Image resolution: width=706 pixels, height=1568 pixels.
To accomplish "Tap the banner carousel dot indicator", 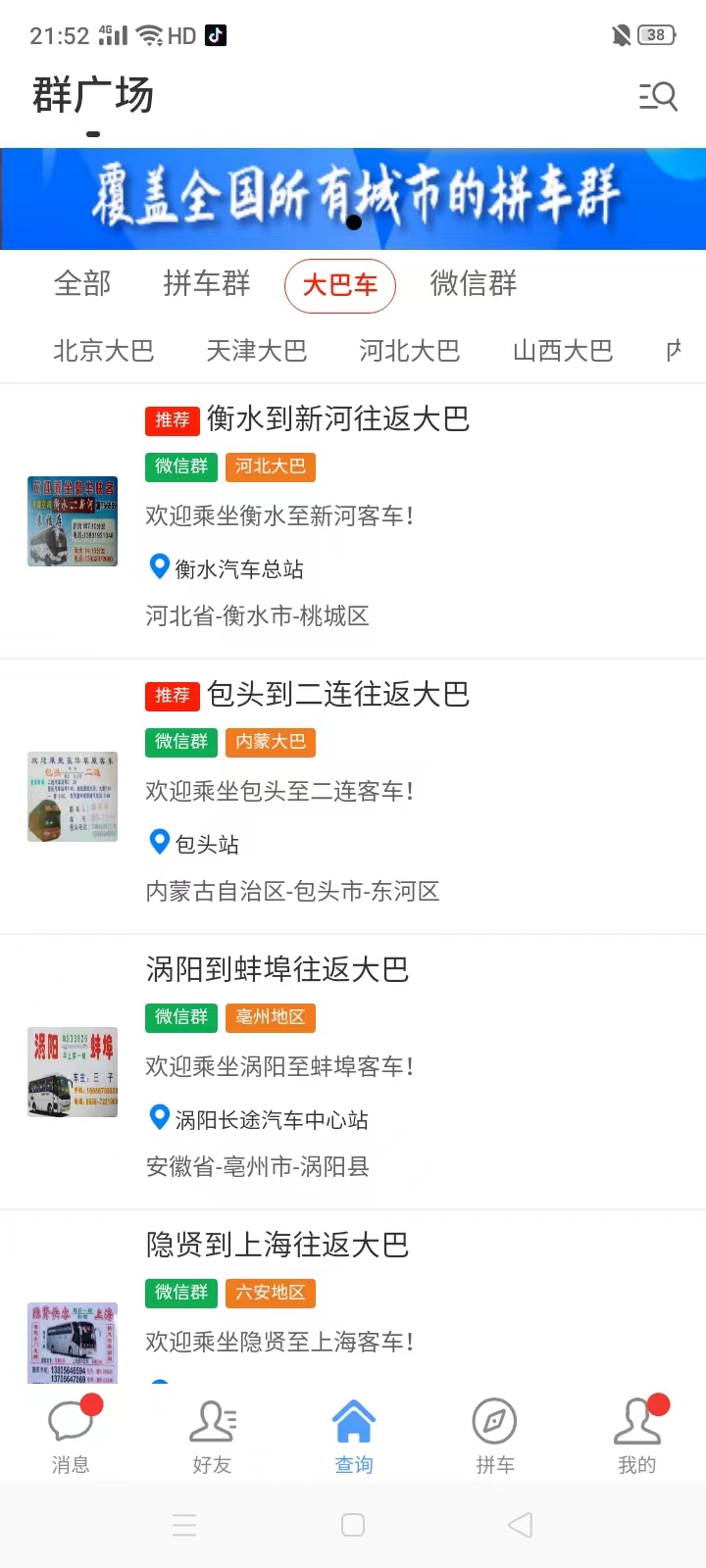I will (353, 222).
